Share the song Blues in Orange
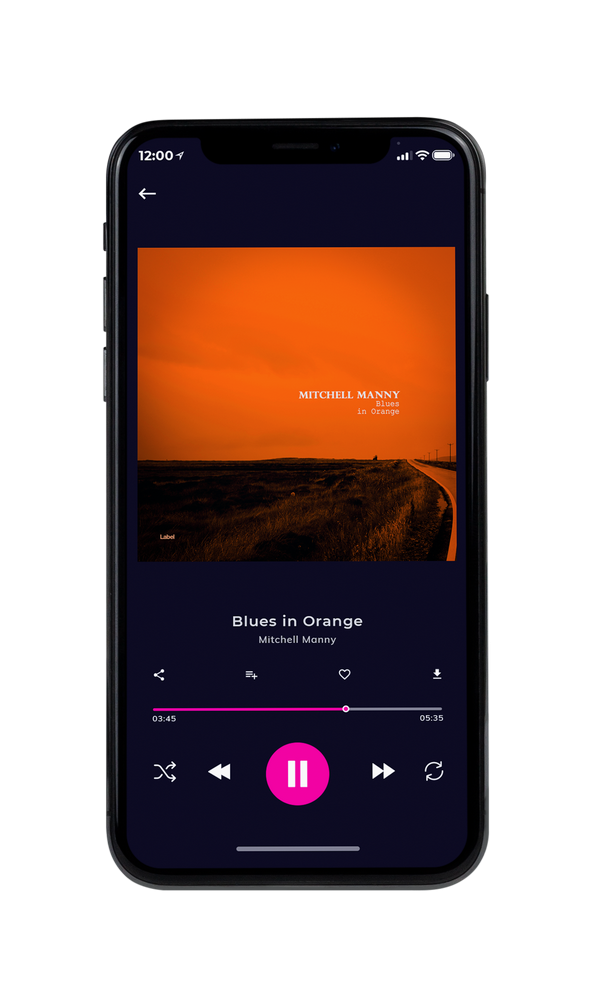 (159, 675)
